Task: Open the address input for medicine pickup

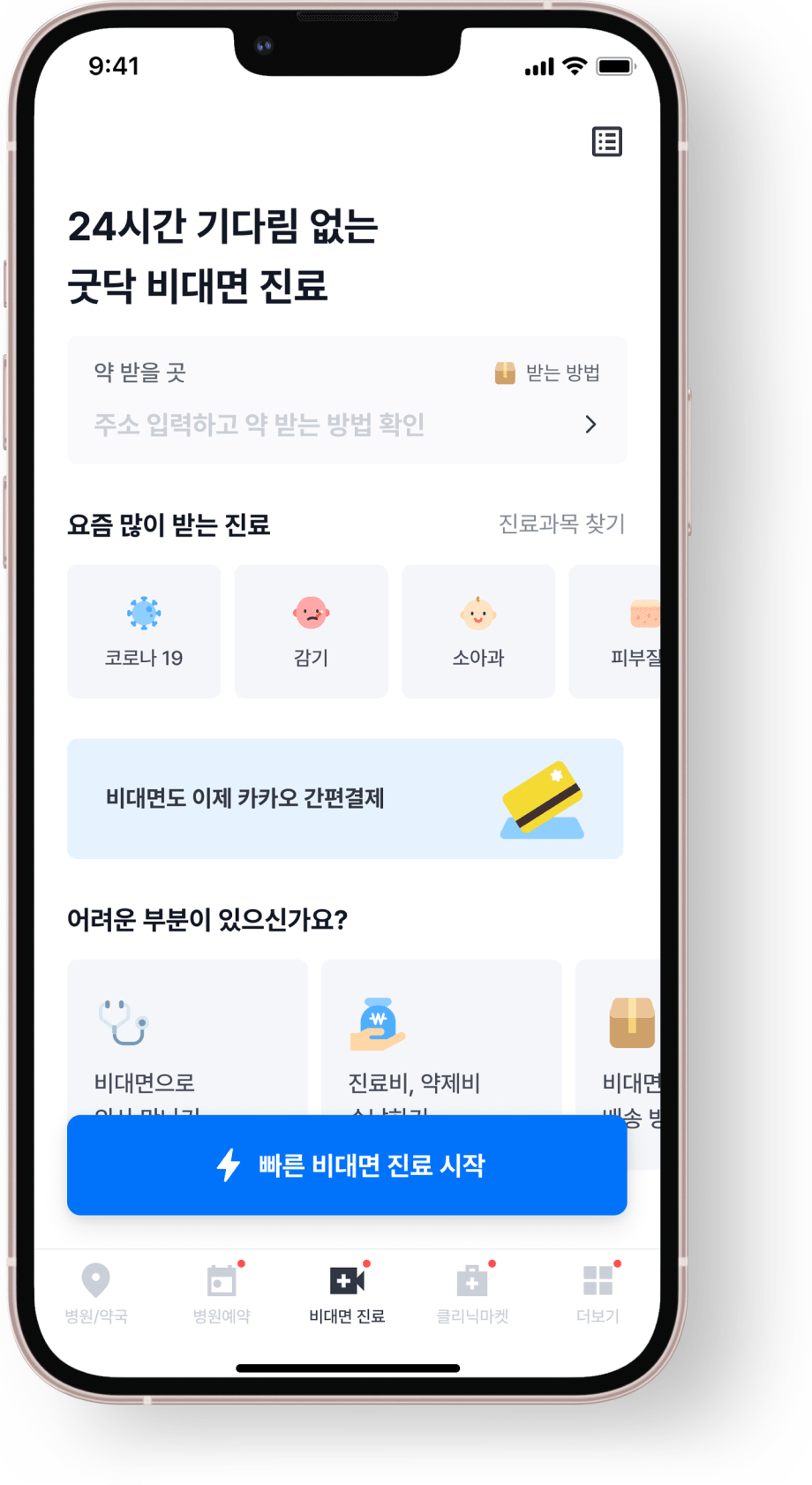Action: [x=346, y=425]
